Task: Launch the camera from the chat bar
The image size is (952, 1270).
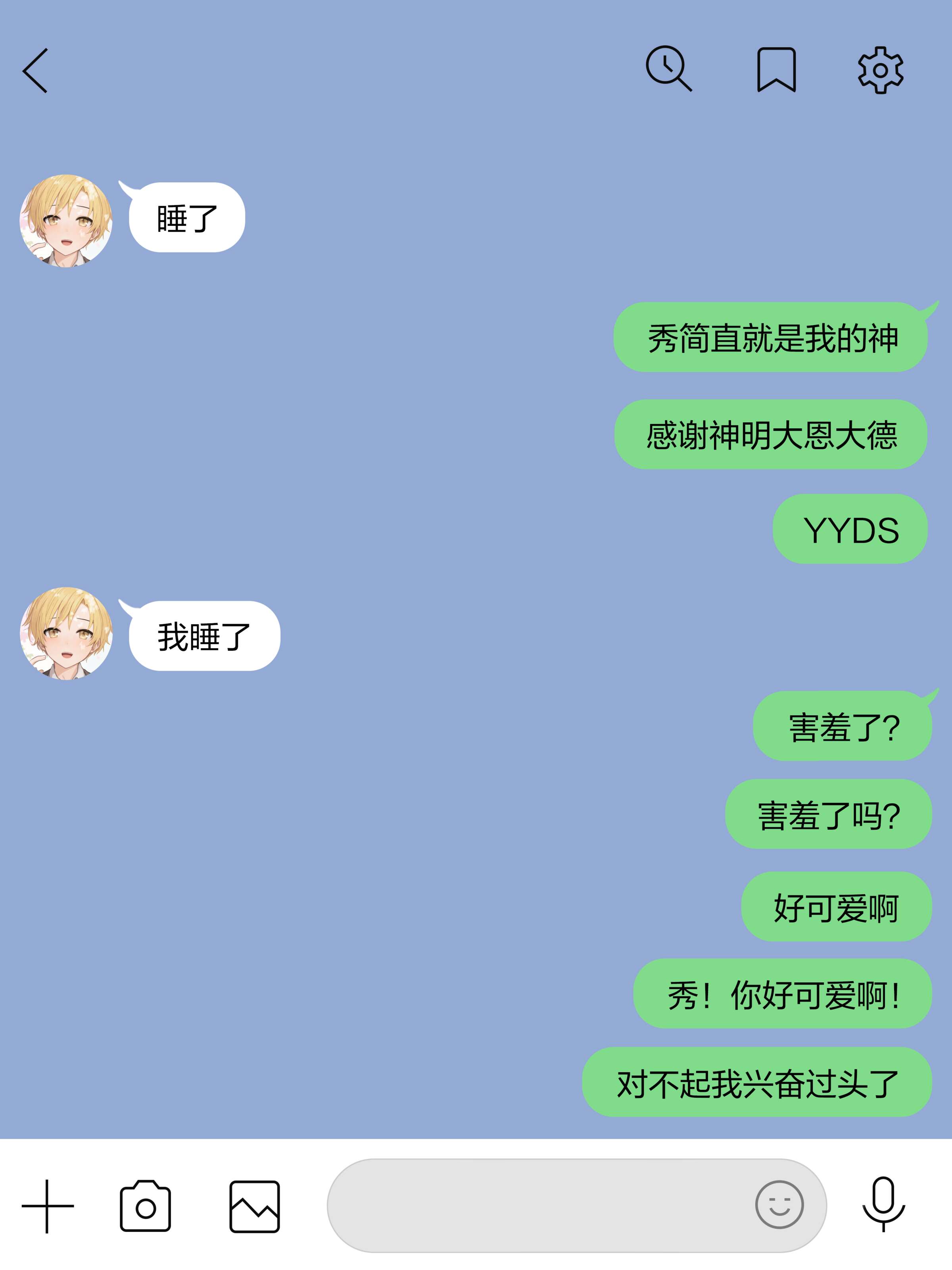Action: [x=145, y=1206]
